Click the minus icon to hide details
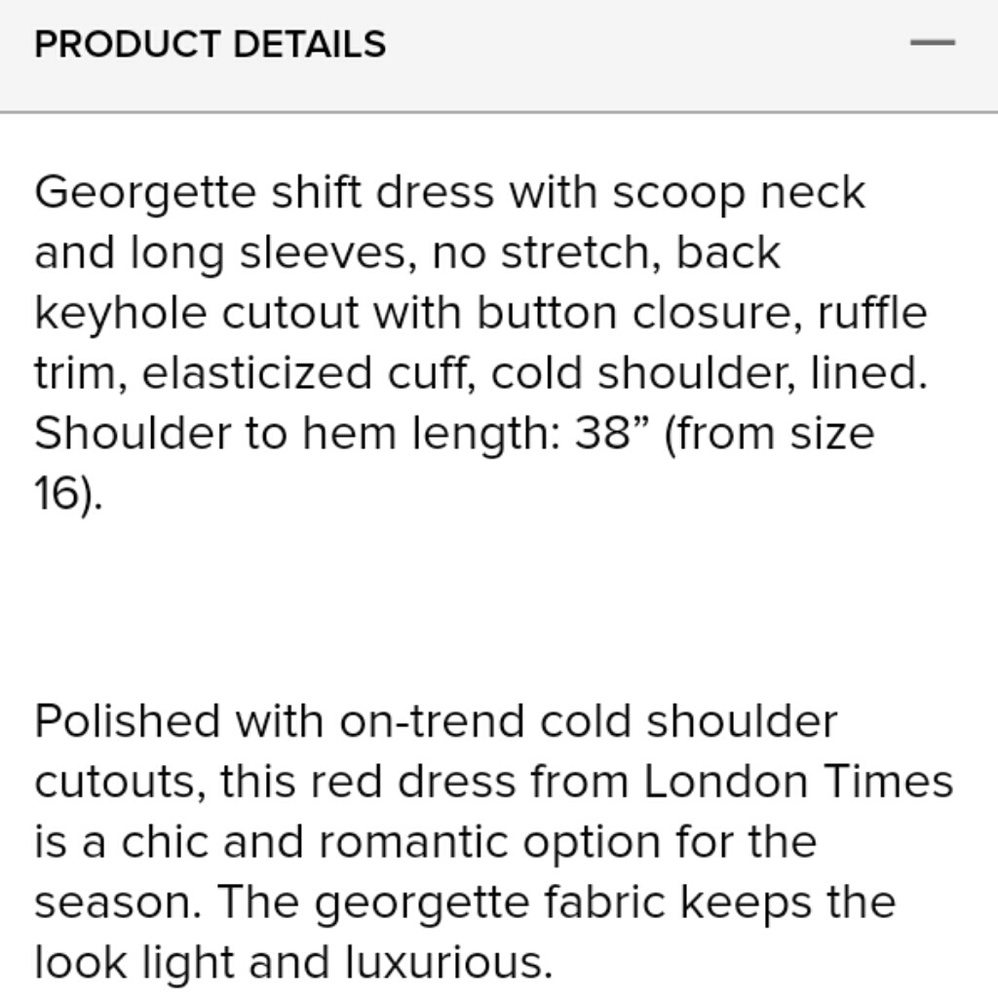Image resolution: width=998 pixels, height=1000 pixels. (x=932, y=42)
